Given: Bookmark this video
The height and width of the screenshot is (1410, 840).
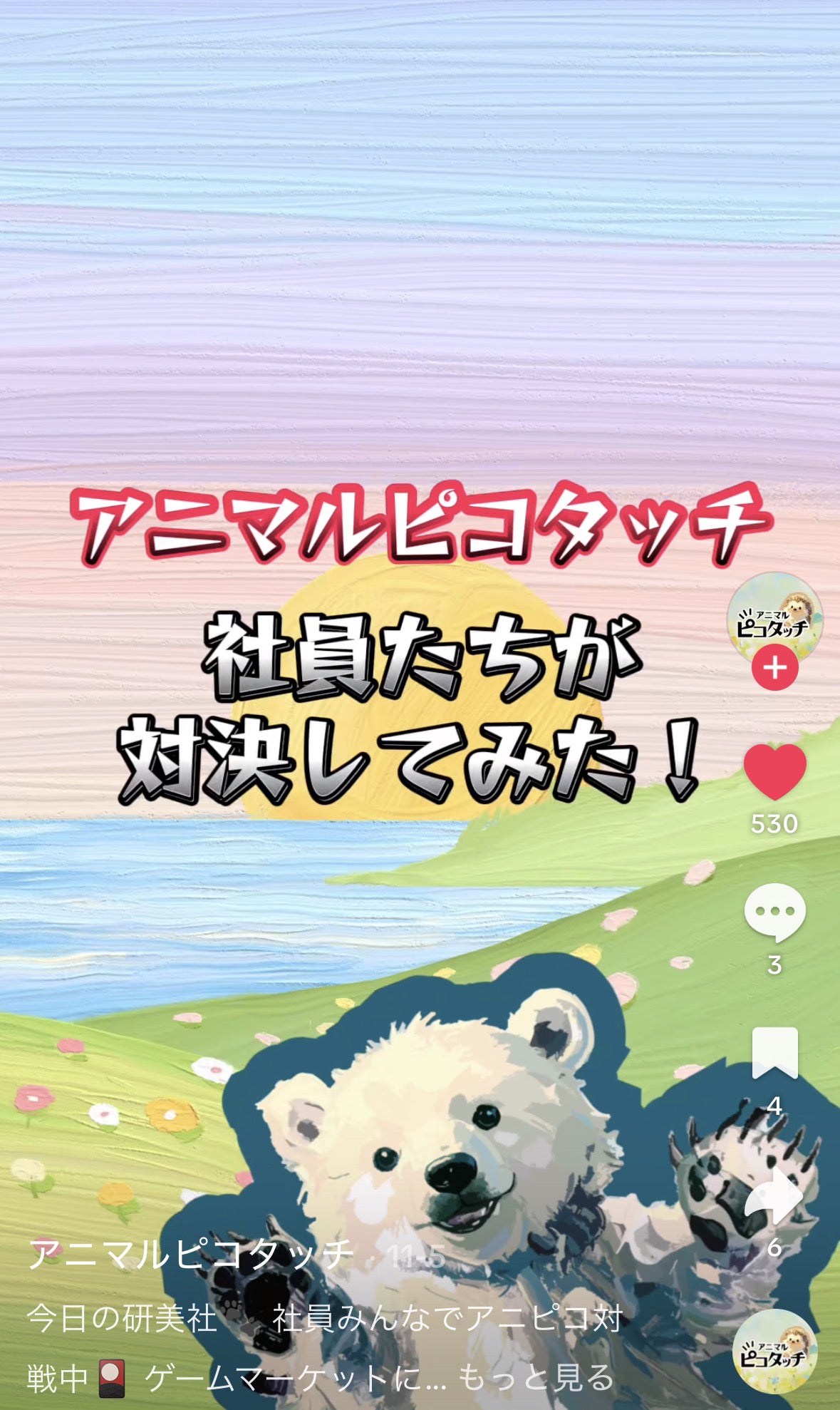Looking at the screenshot, I should [x=774, y=1053].
